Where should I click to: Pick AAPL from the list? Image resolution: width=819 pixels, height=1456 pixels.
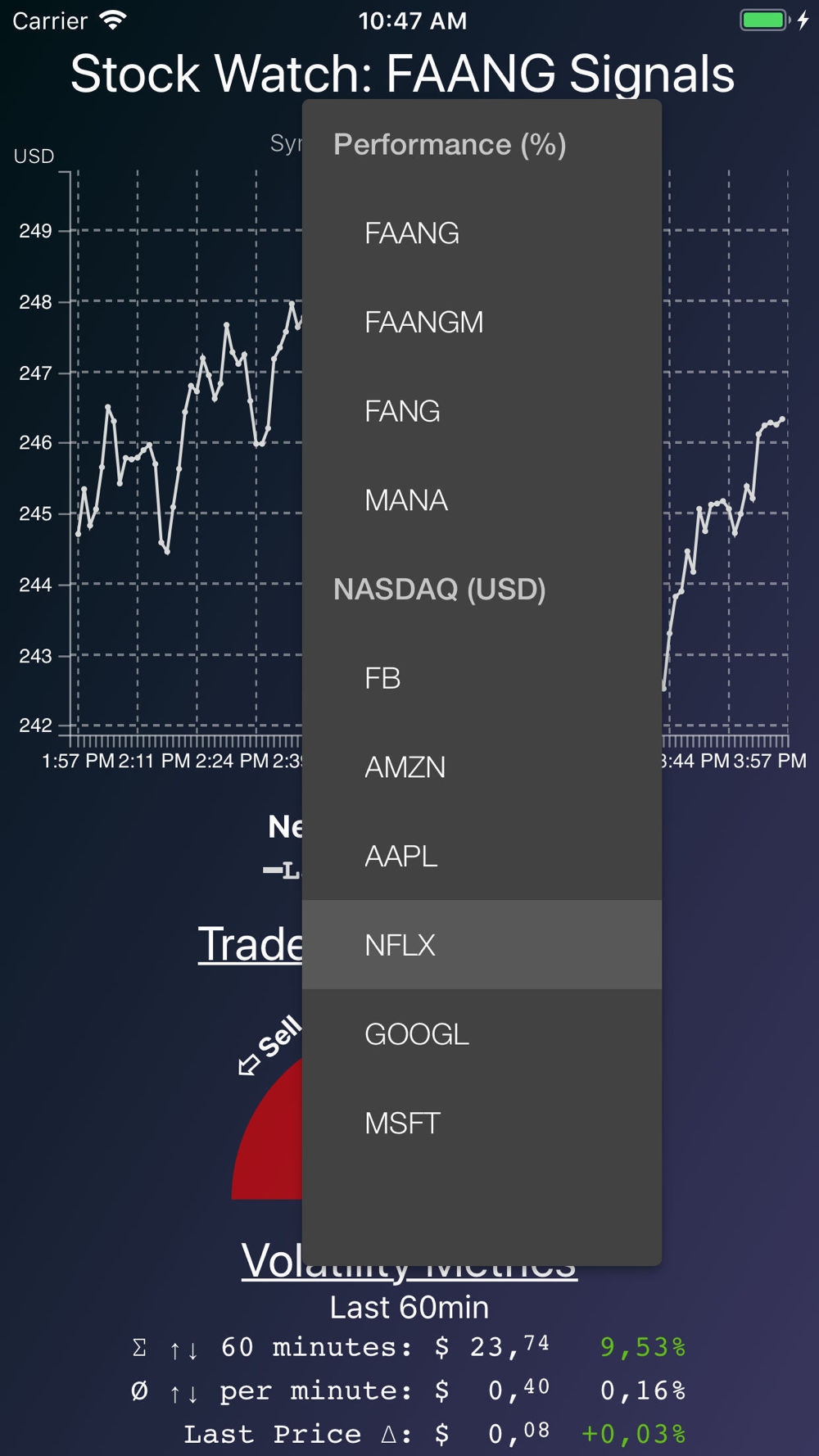[482, 856]
